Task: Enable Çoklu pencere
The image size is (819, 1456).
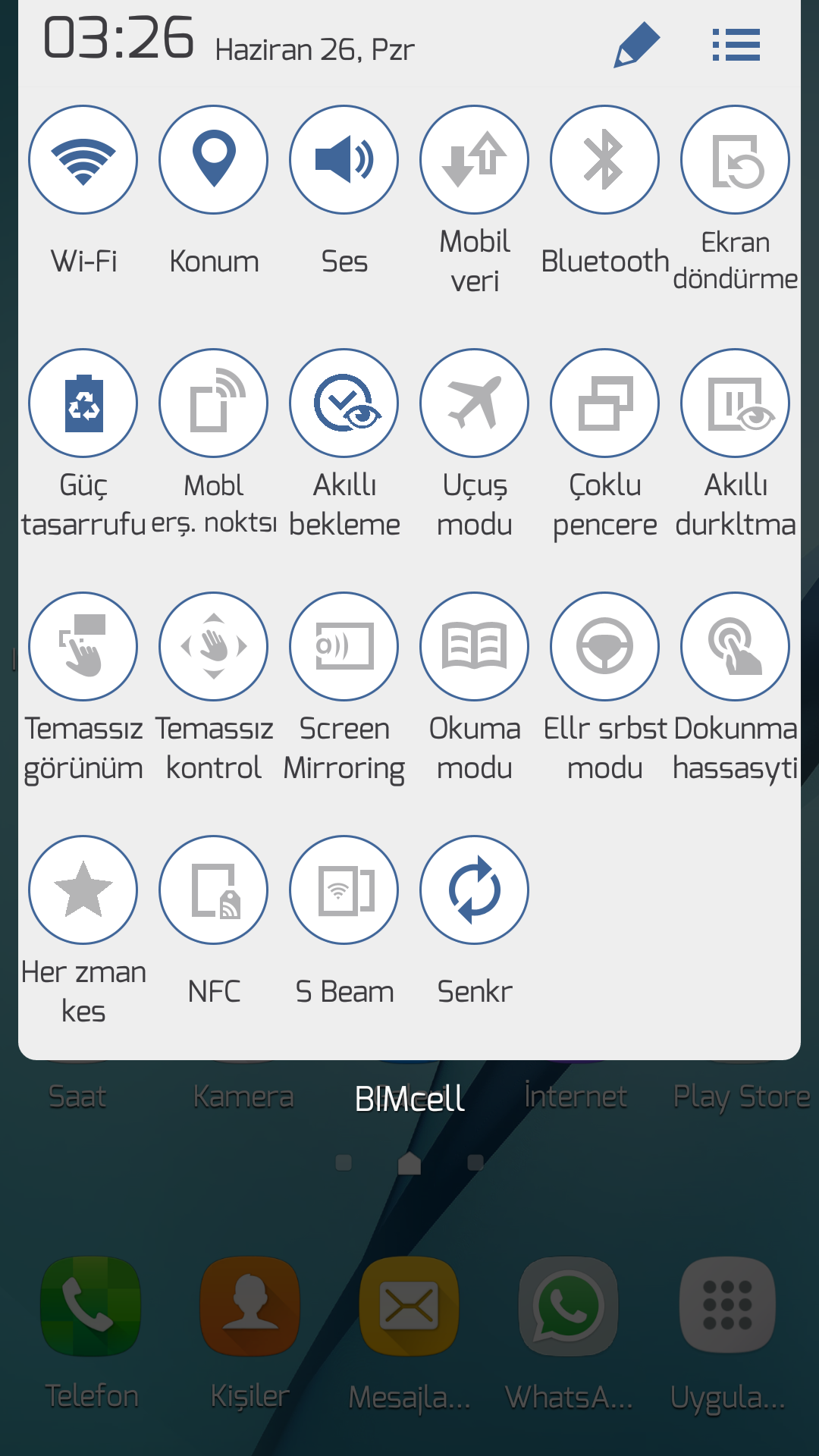Action: point(605,403)
